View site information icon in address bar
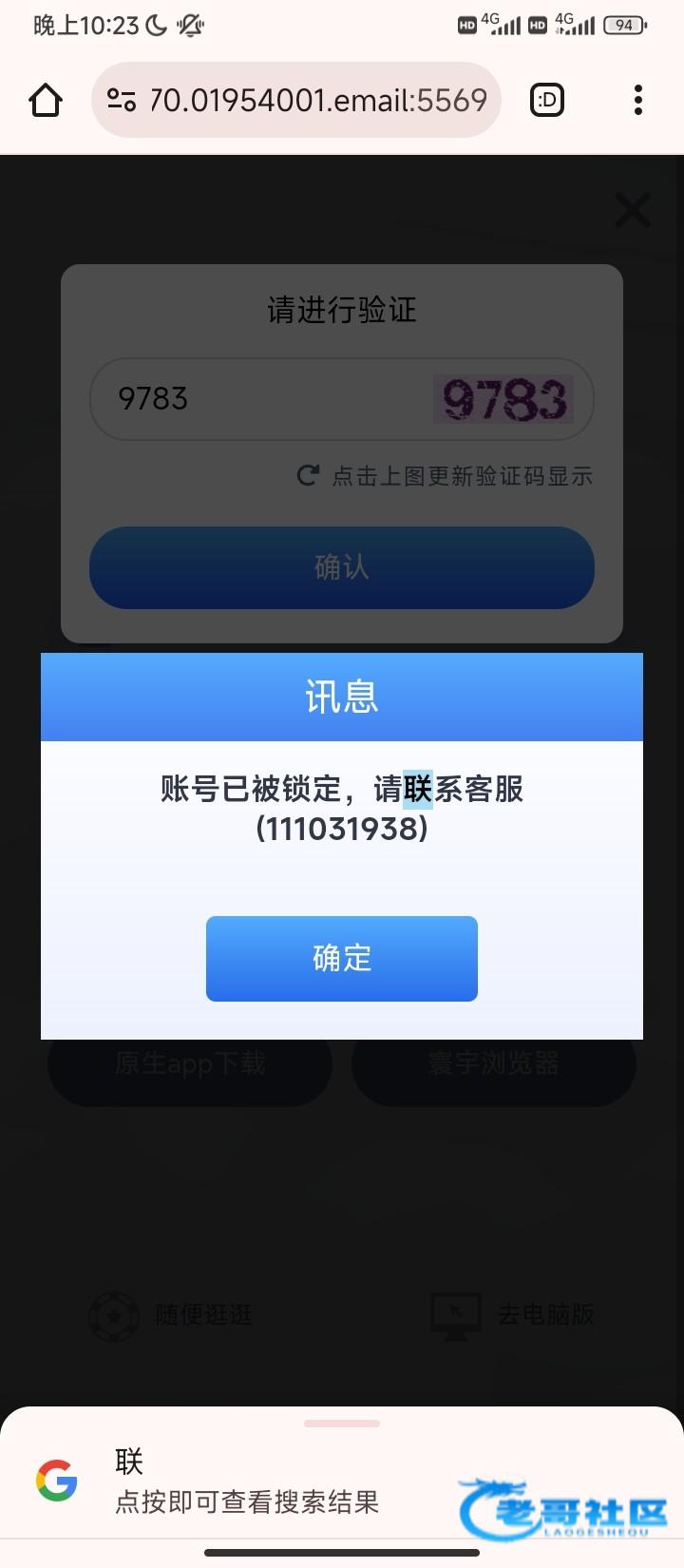 (122, 100)
